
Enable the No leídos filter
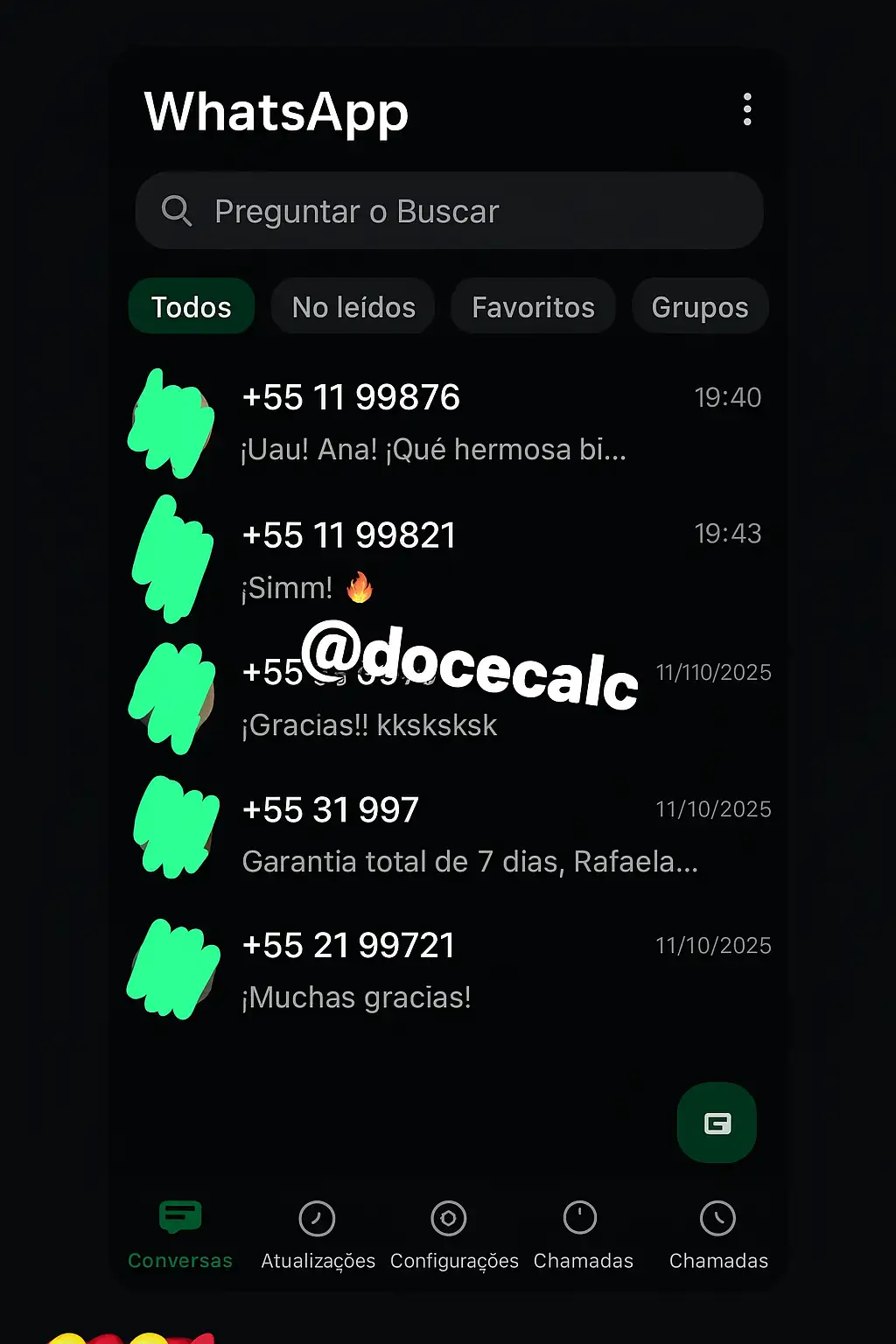click(353, 306)
